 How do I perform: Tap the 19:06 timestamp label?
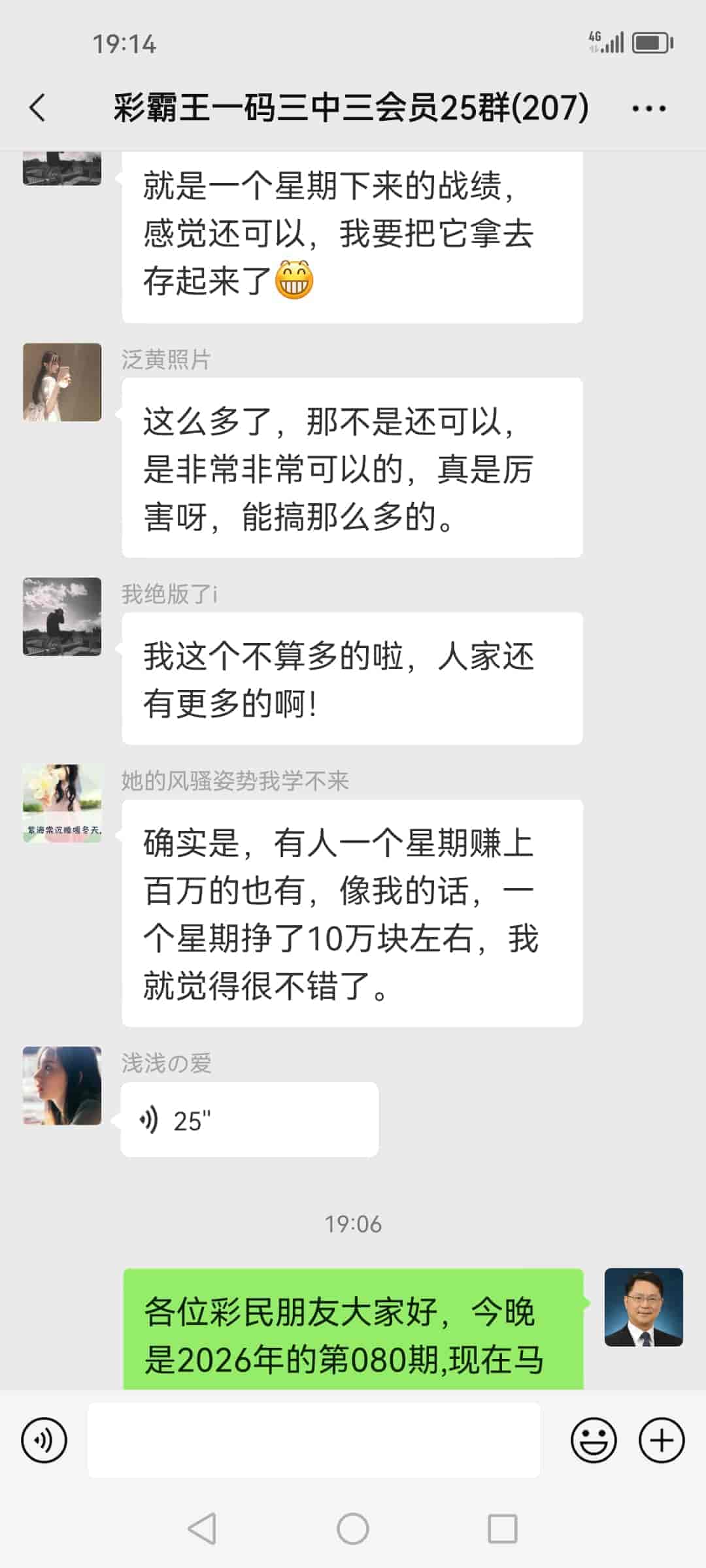[353, 1225]
